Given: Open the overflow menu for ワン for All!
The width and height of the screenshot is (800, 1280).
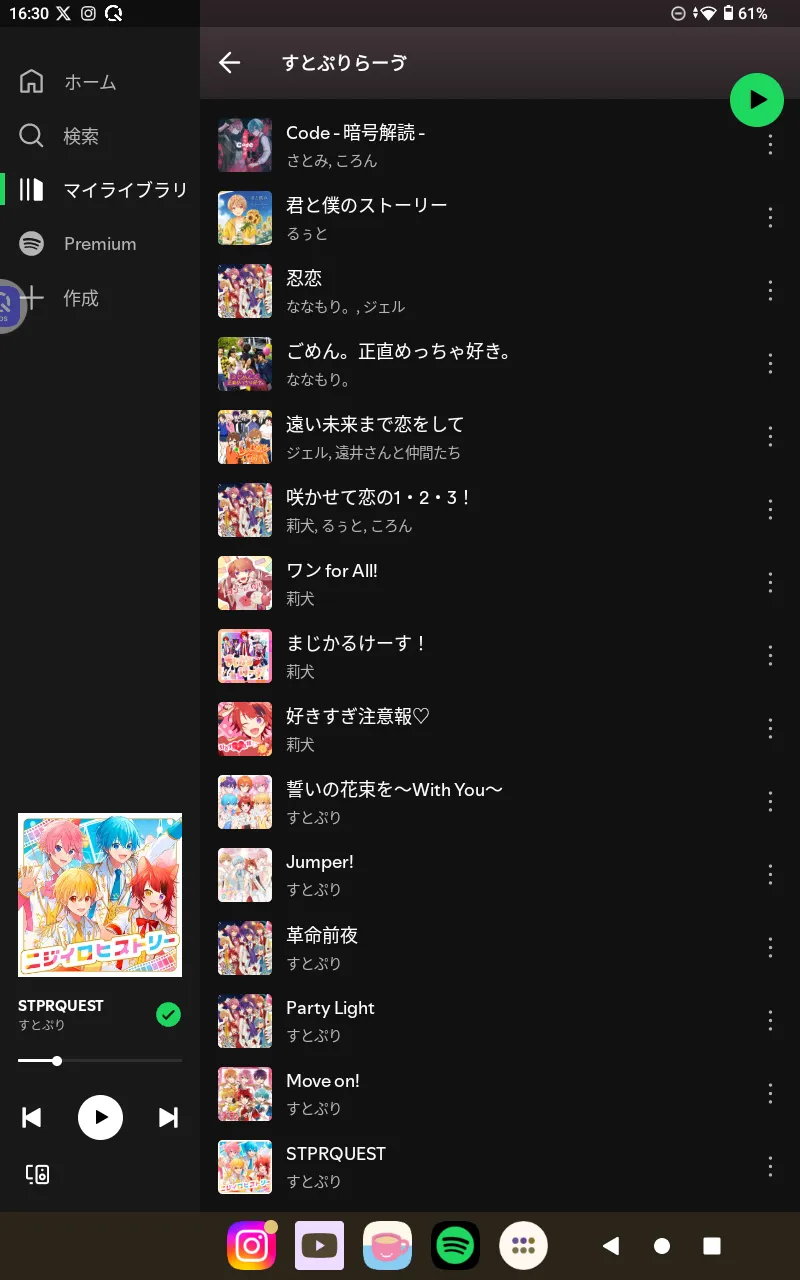Looking at the screenshot, I should point(770,583).
